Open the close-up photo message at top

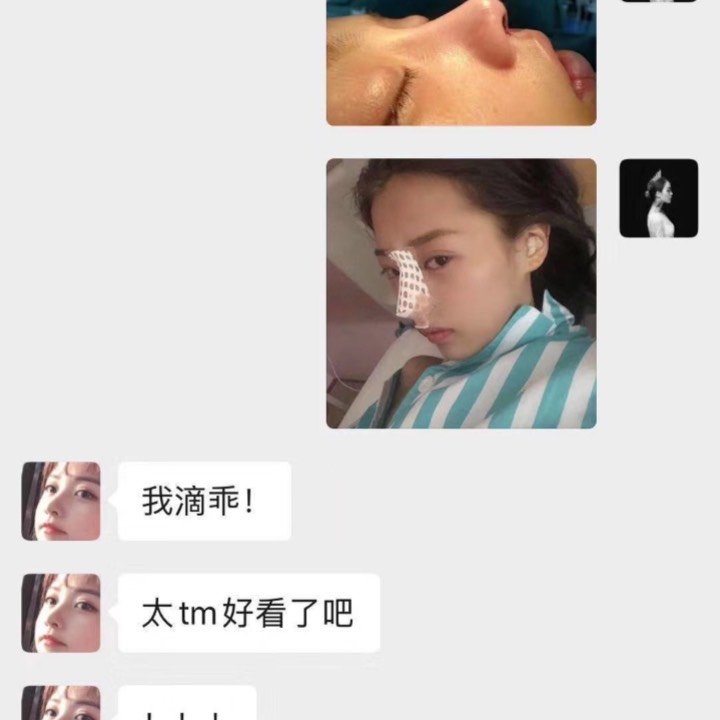point(461,62)
